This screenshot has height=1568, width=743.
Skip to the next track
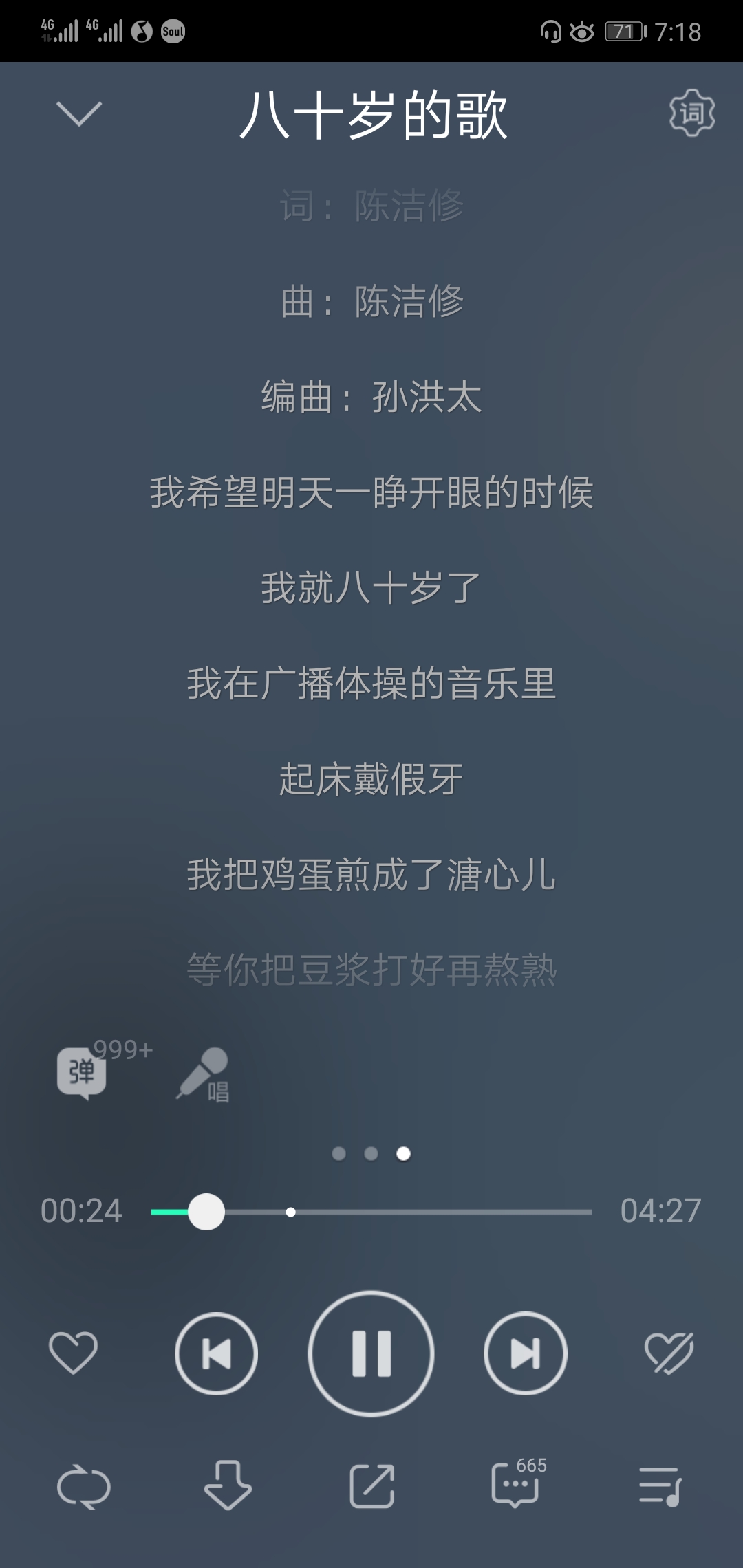pyautogui.click(x=526, y=1353)
